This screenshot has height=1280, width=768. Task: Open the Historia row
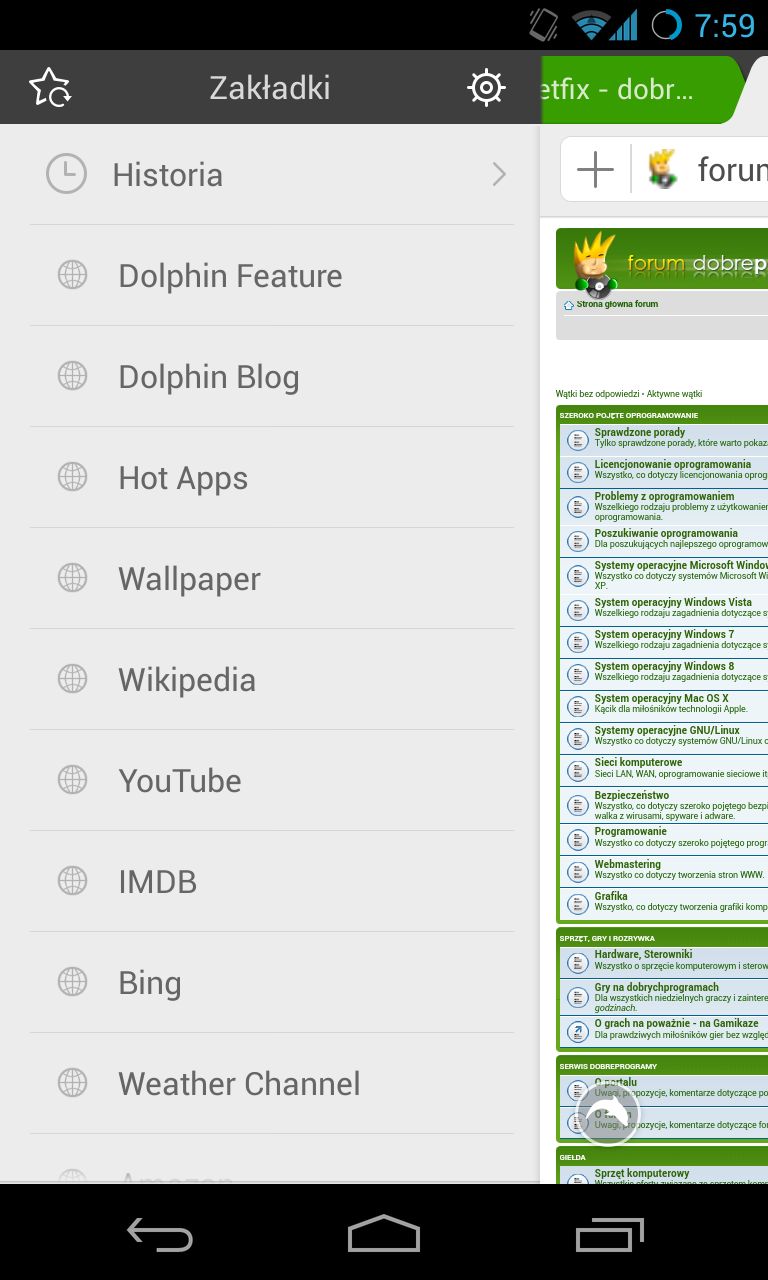click(x=271, y=174)
